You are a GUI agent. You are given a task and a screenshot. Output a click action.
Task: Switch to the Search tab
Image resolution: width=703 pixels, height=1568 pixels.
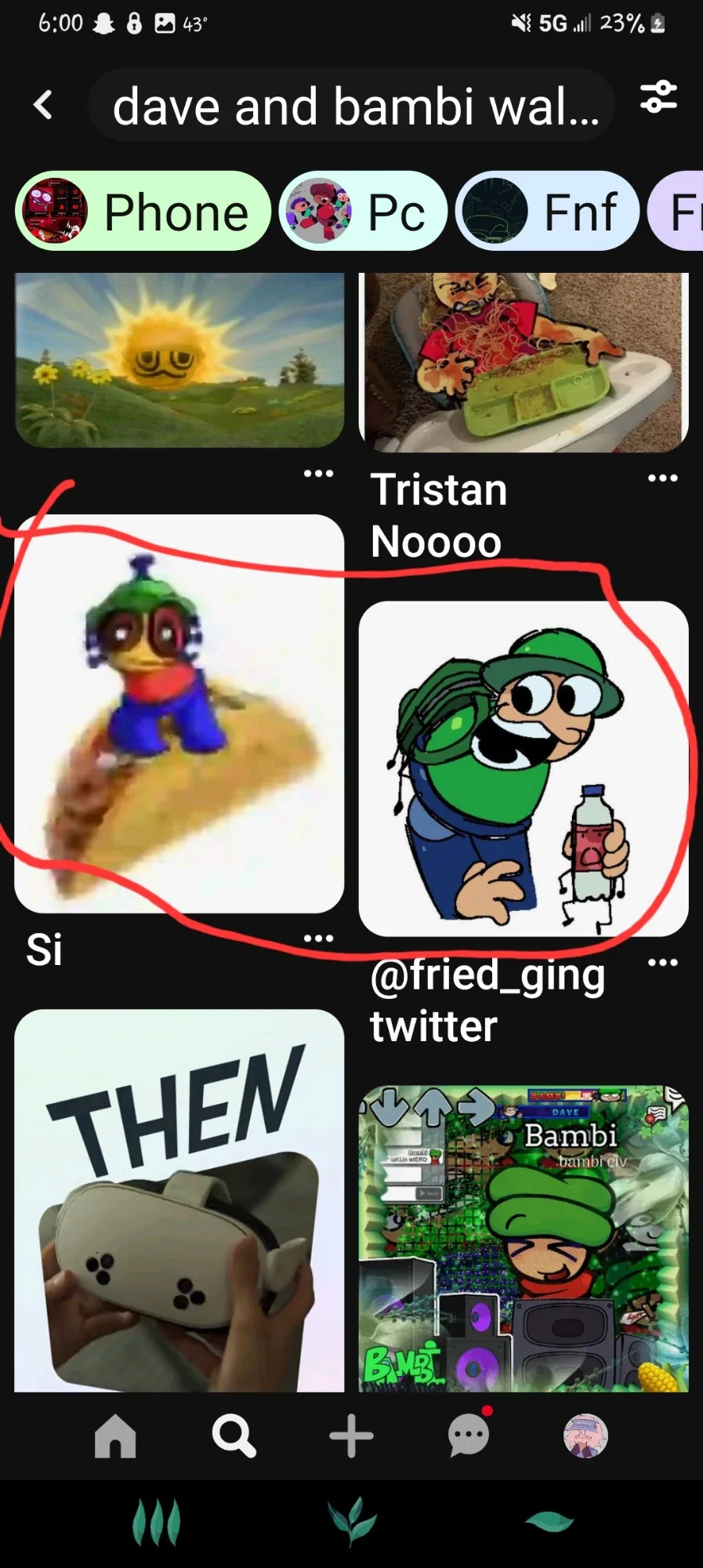tap(234, 1436)
